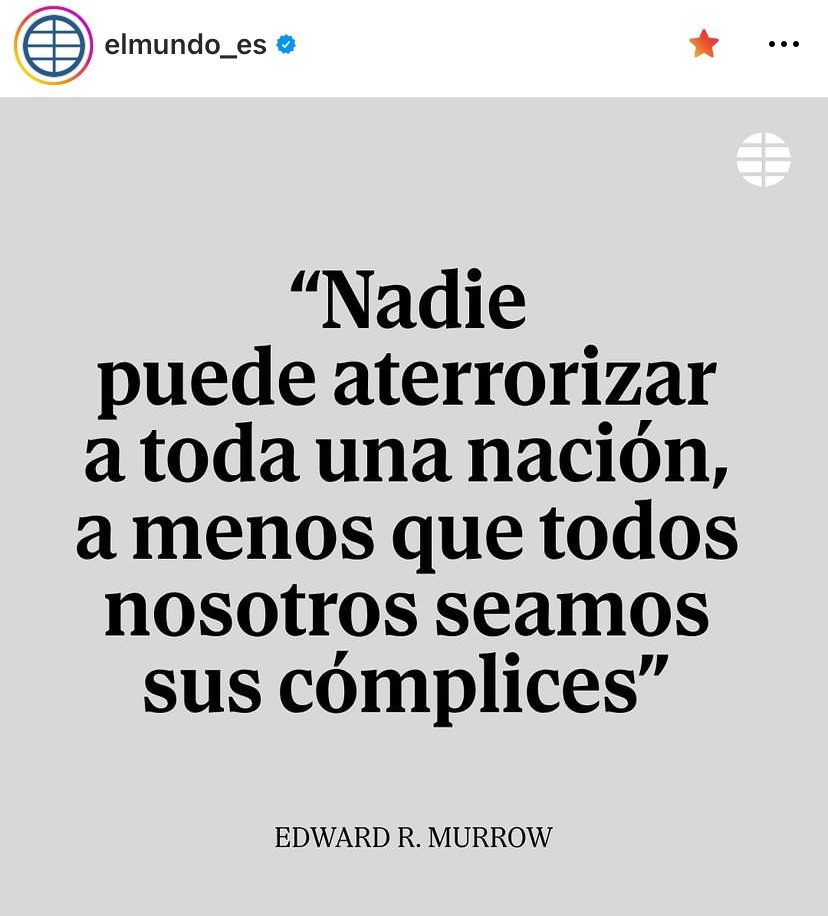
Task: Open the three-dot post options menu
Action: pyautogui.click(x=783, y=44)
